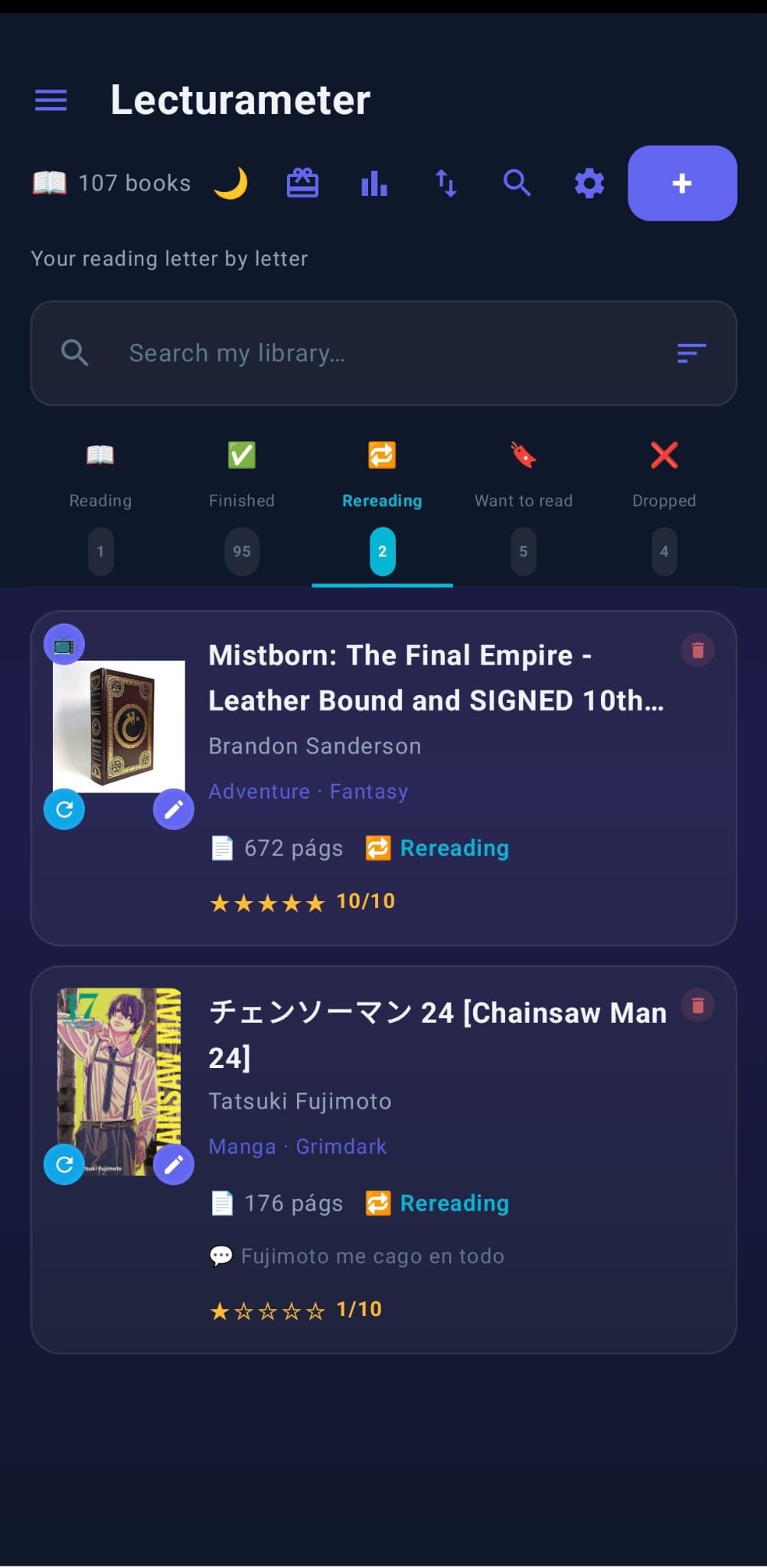Open the statistics bar chart

pos(374,184)
